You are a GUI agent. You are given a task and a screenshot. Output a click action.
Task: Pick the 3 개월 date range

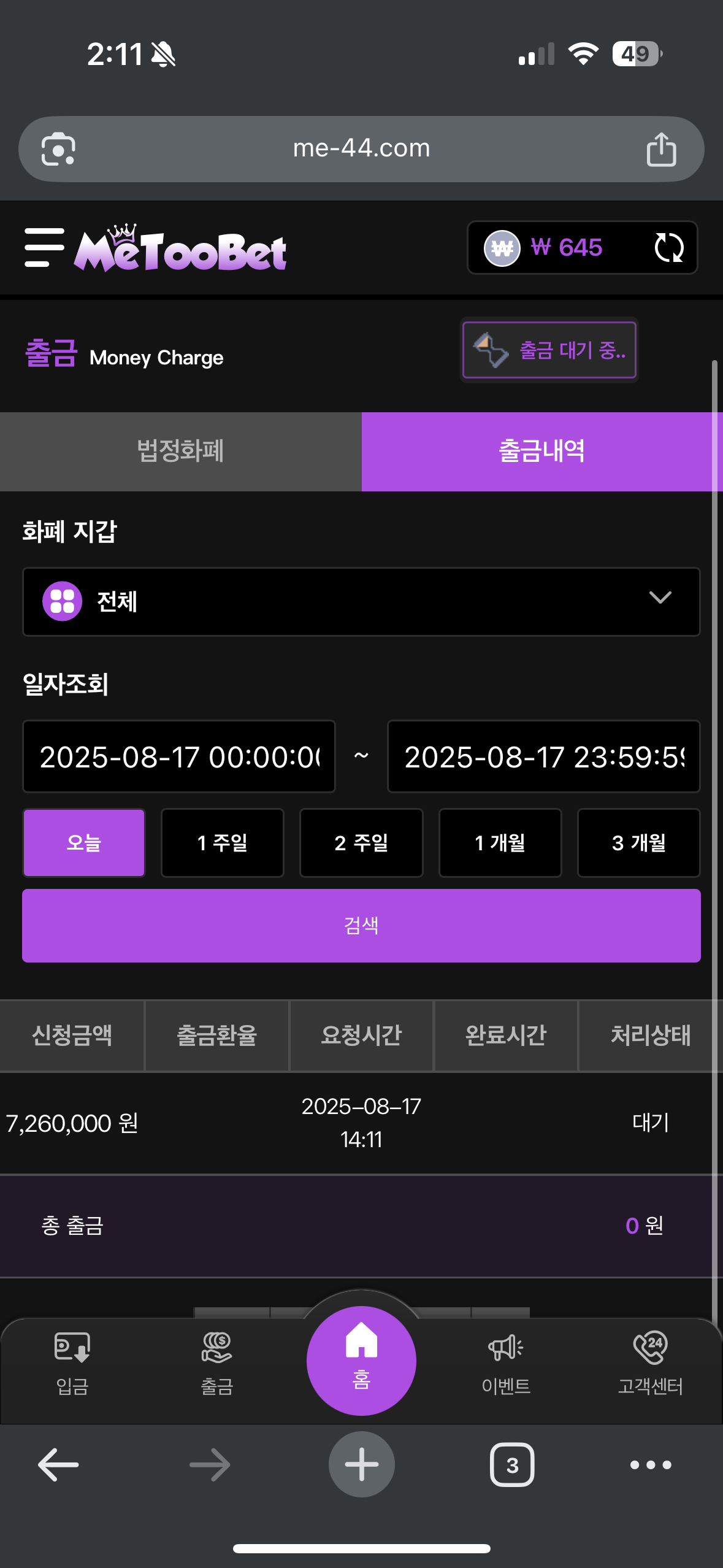(638, 843)
